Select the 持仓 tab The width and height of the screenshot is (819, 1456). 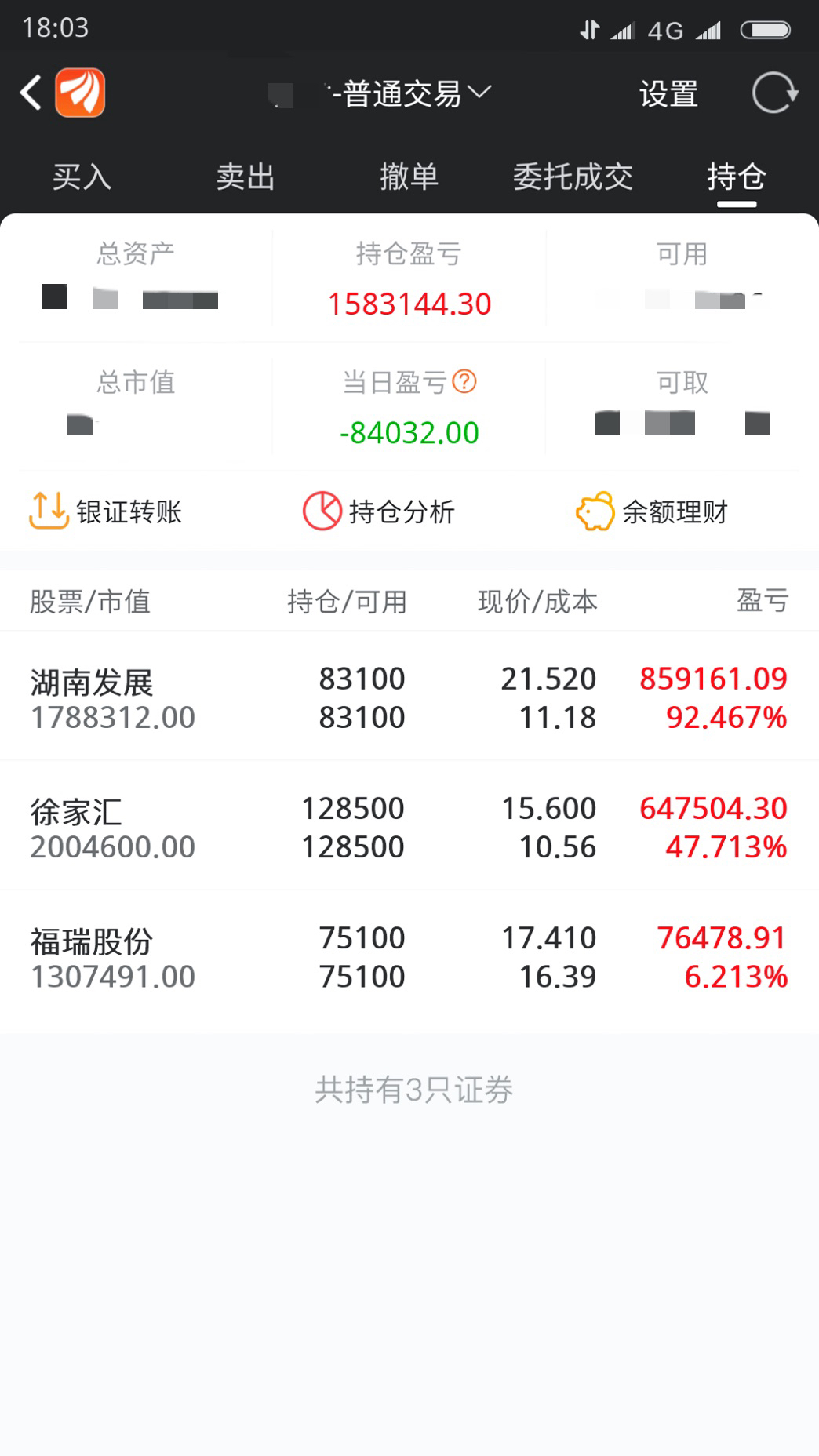(737, 177)
